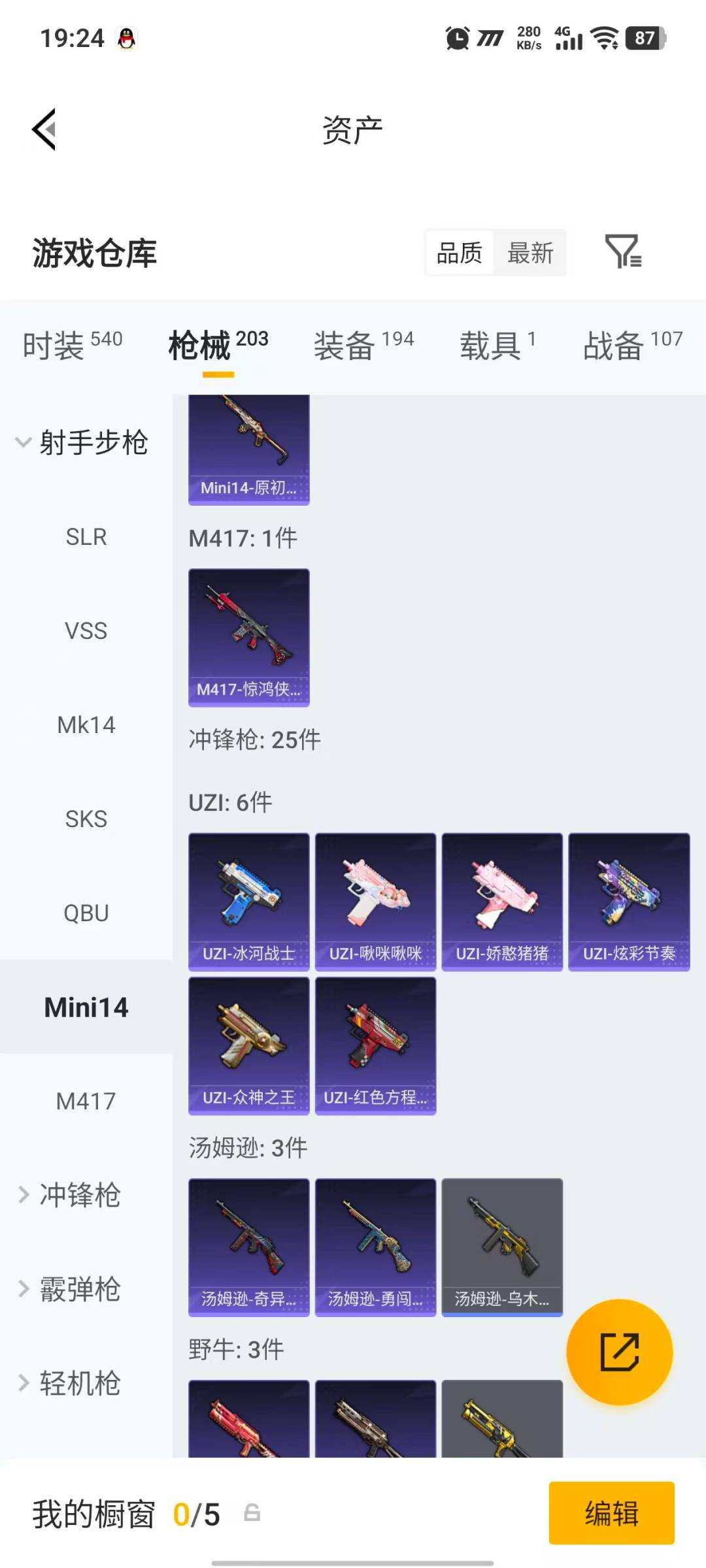Tap the alarm clock status icon
Viewport: 706px width, 1568px height.
pos(458,39)
